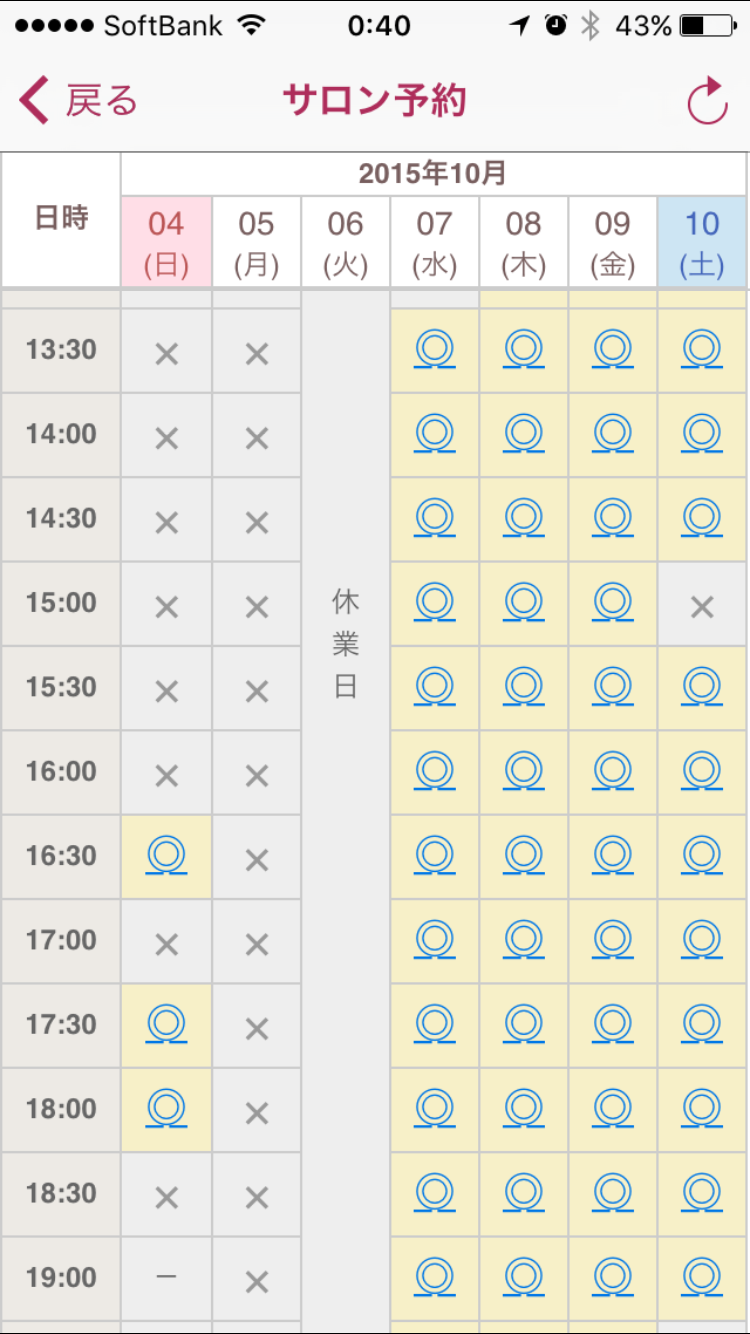Select 18:00 on Thursday 08
750x1334 pixels.
(x=523, y=1109)
